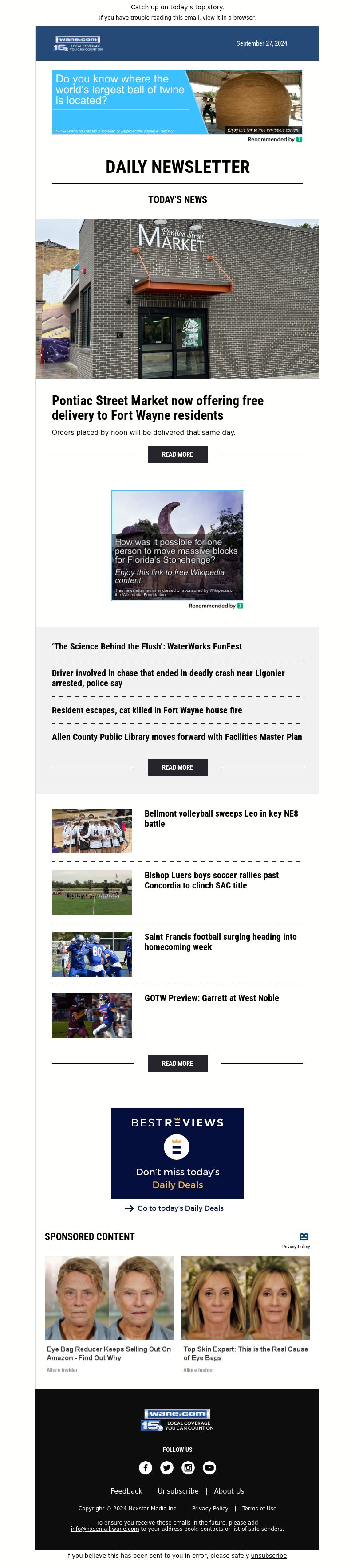
Task: Open the Feedback link in the footer
Action: (126, 1491)
